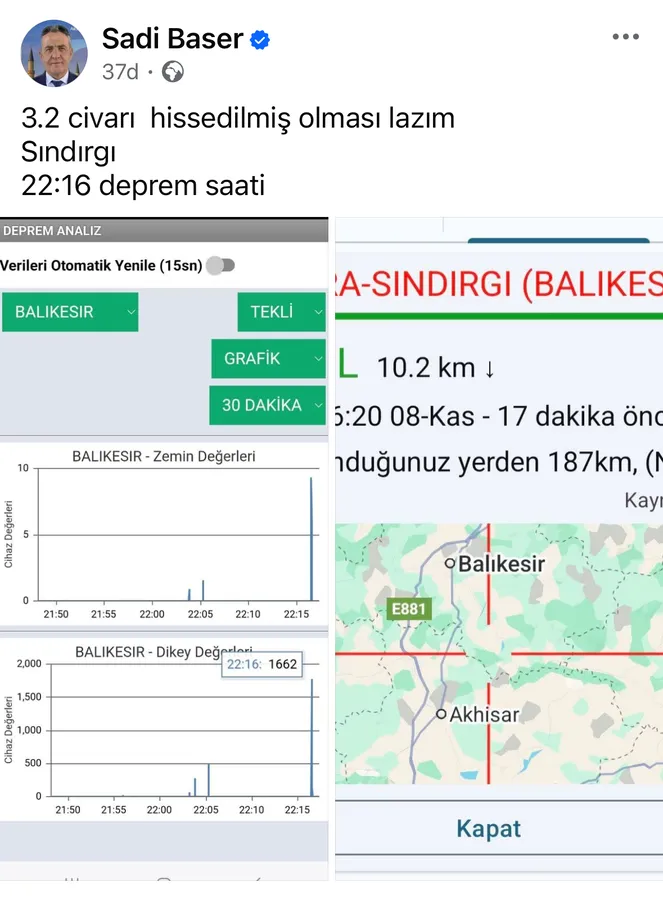
Task: Open the post's three-dot options menu
Action: (625, 37)
